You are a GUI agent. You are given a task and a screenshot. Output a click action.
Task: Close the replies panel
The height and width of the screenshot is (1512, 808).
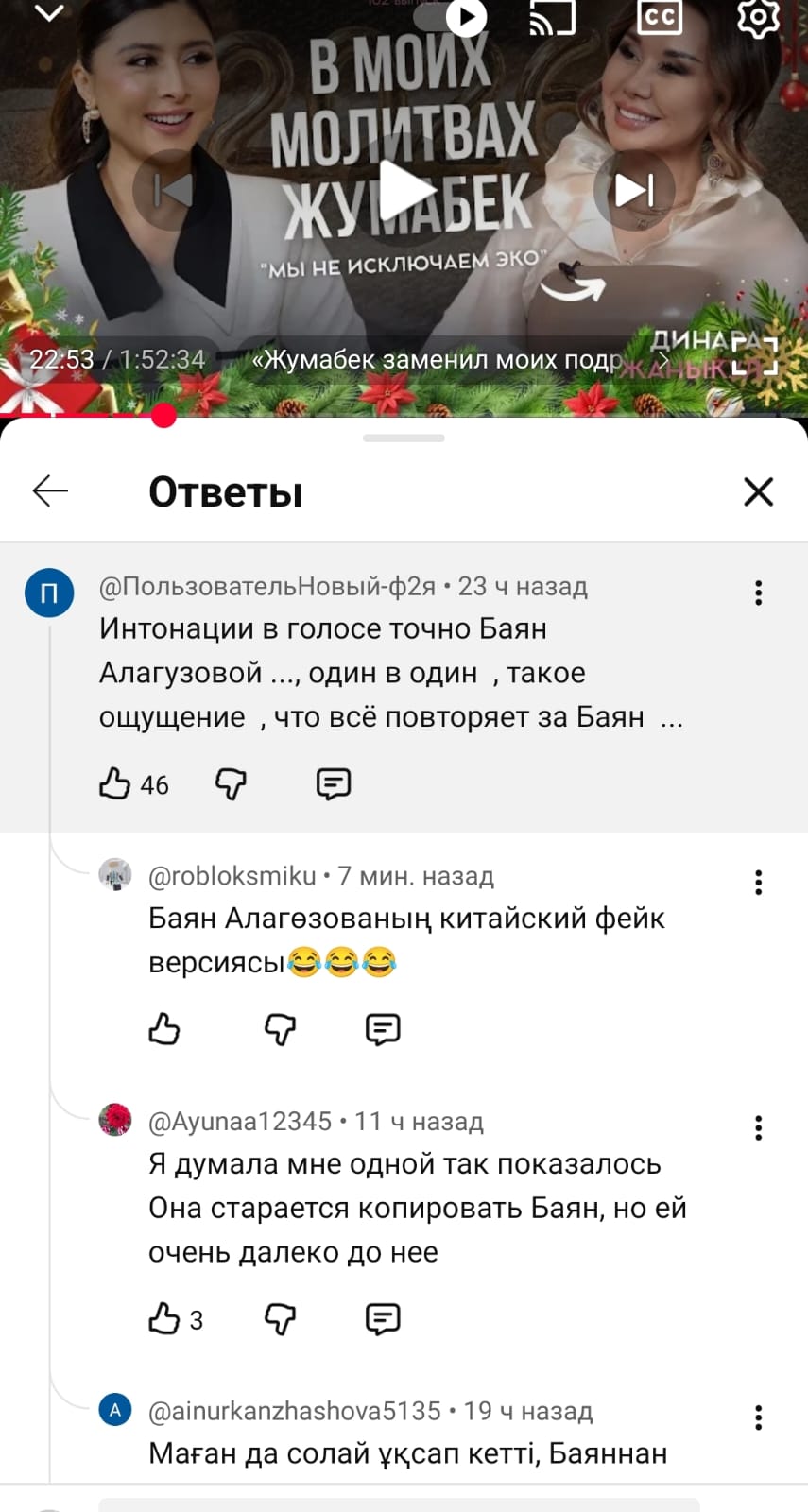pyautogui.click(x=758, y=491)
